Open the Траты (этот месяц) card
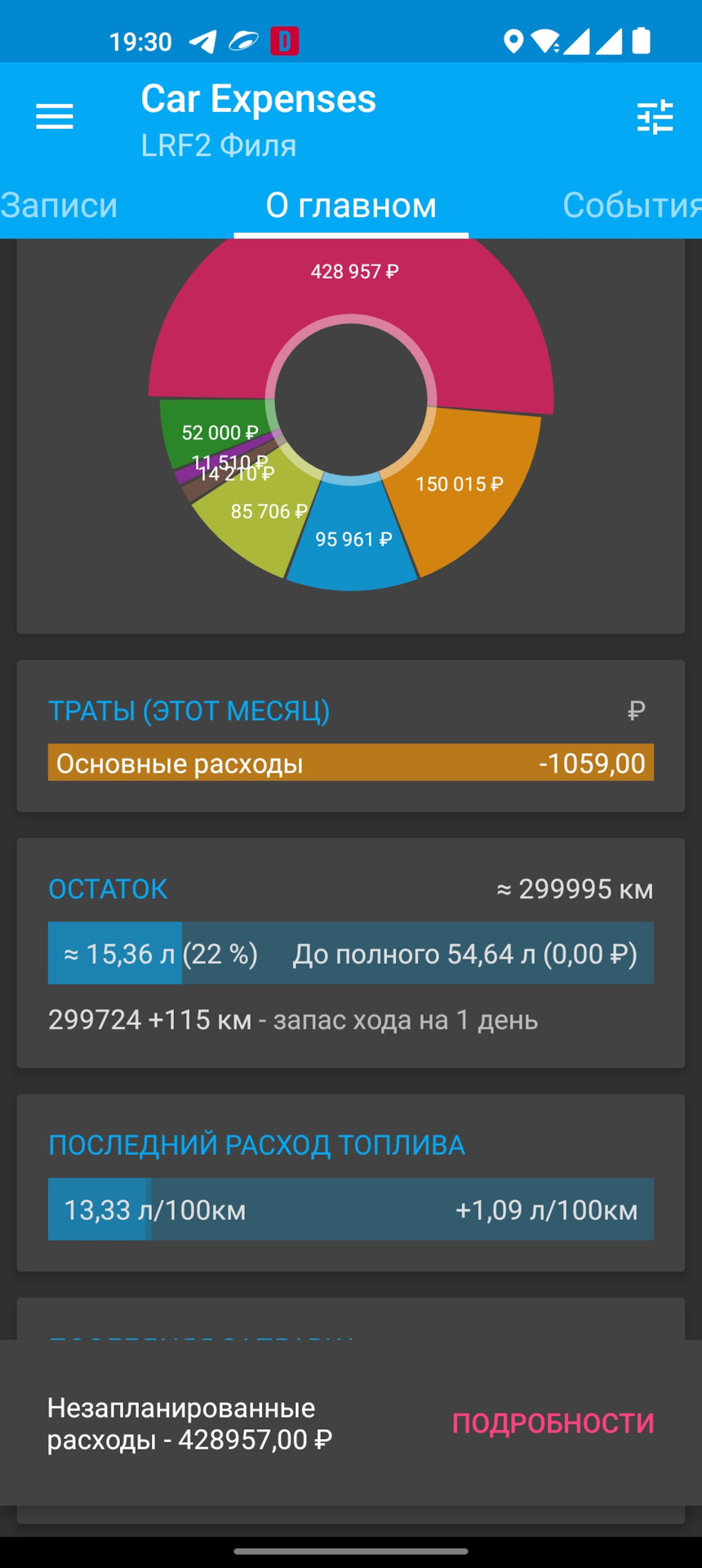 click(351, 736)
